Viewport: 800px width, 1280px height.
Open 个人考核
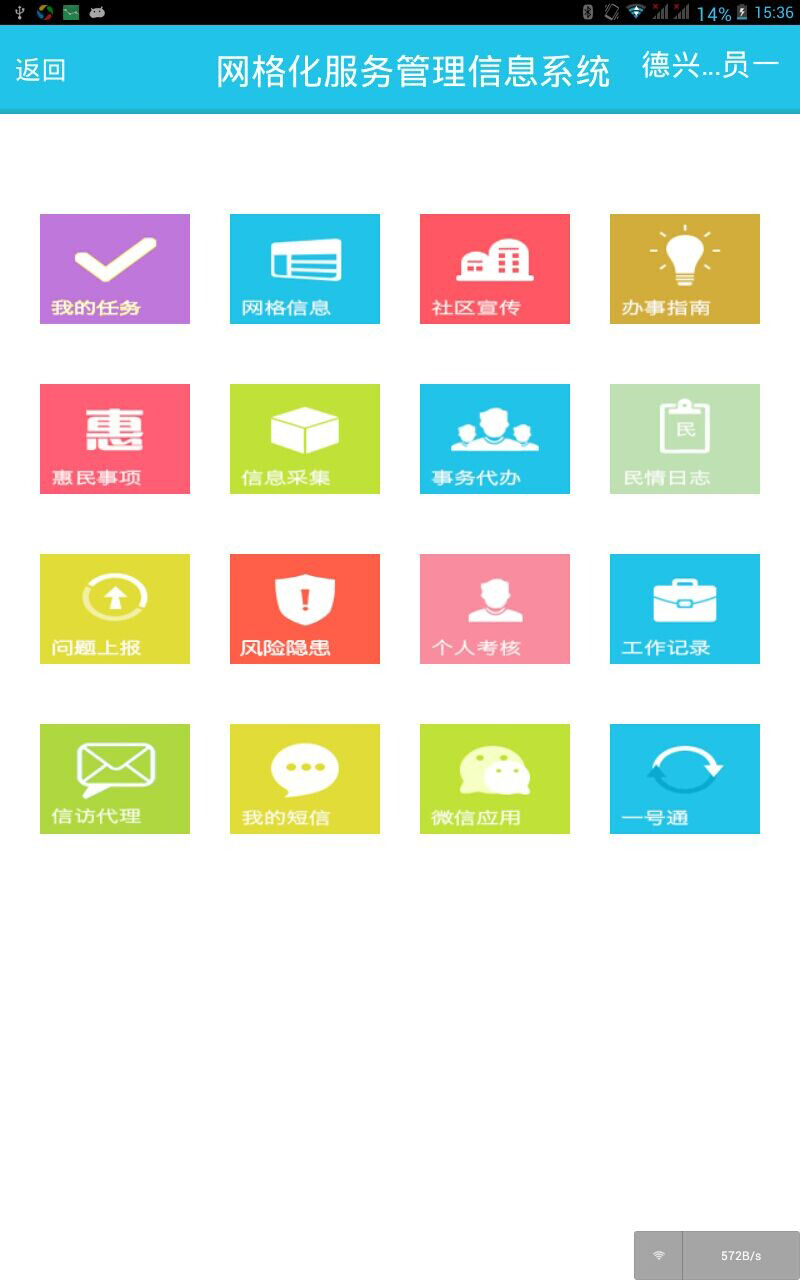point(495,609)
